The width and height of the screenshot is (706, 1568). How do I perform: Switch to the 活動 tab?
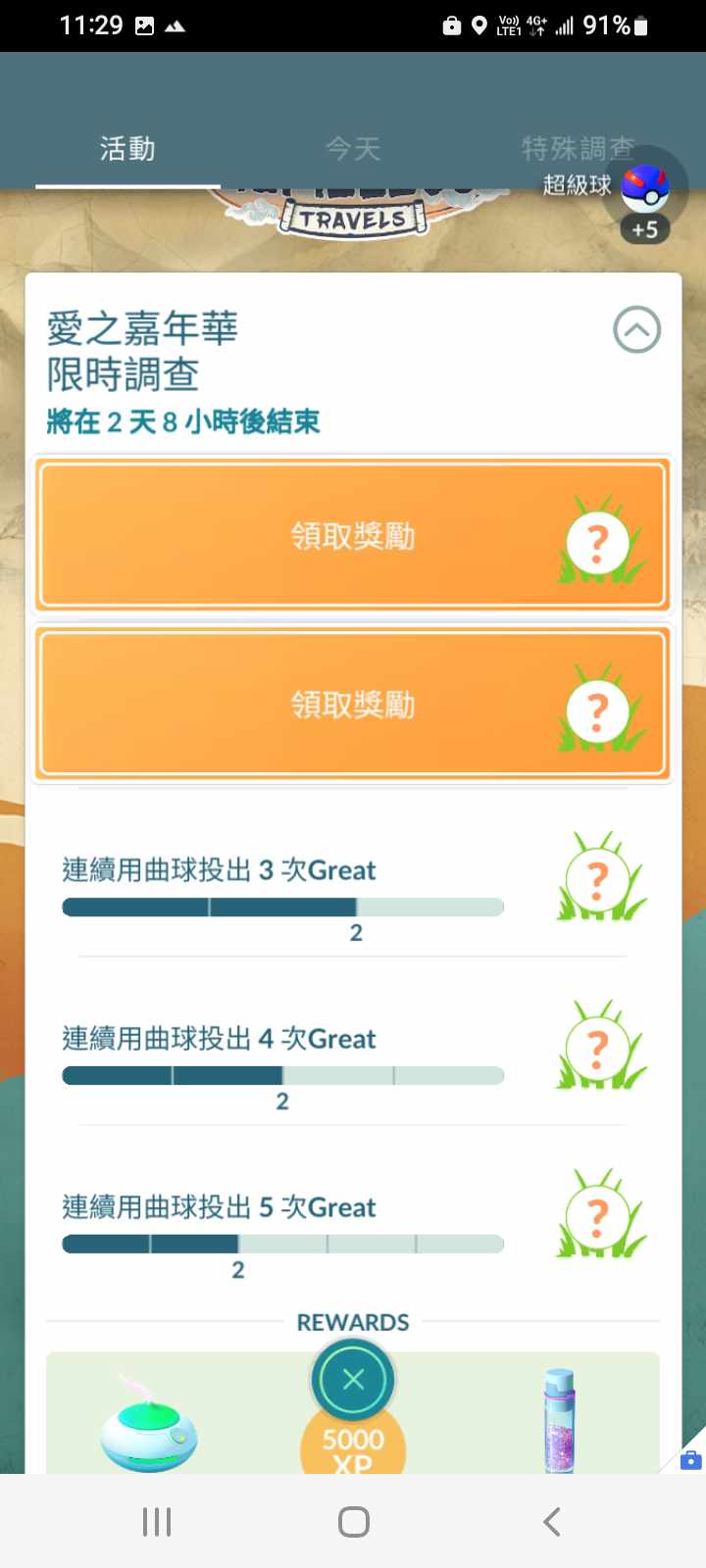(x=127, y=149)
